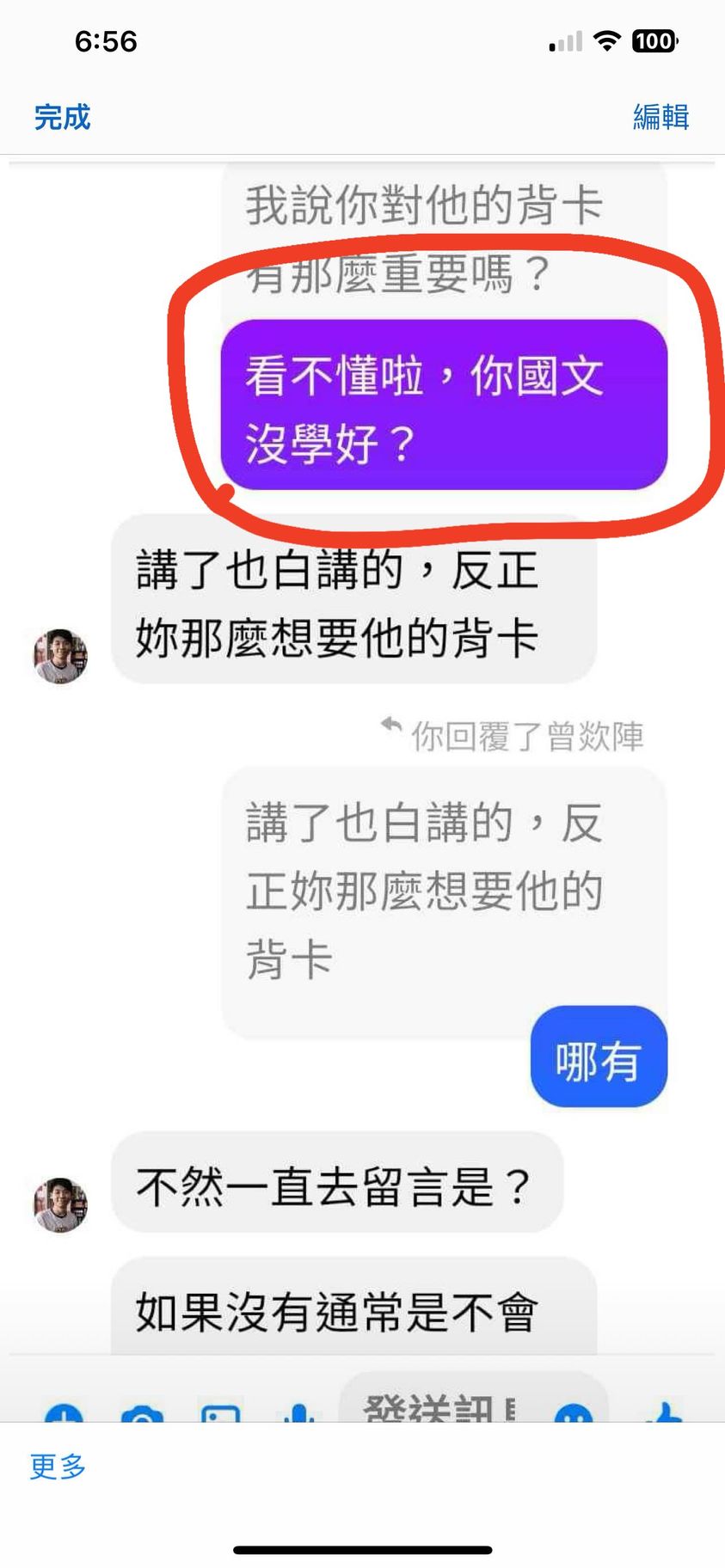This screenshot has height=1568, width=725.
Task: Open 編輯 to edit the image
Action: [660, 117]
